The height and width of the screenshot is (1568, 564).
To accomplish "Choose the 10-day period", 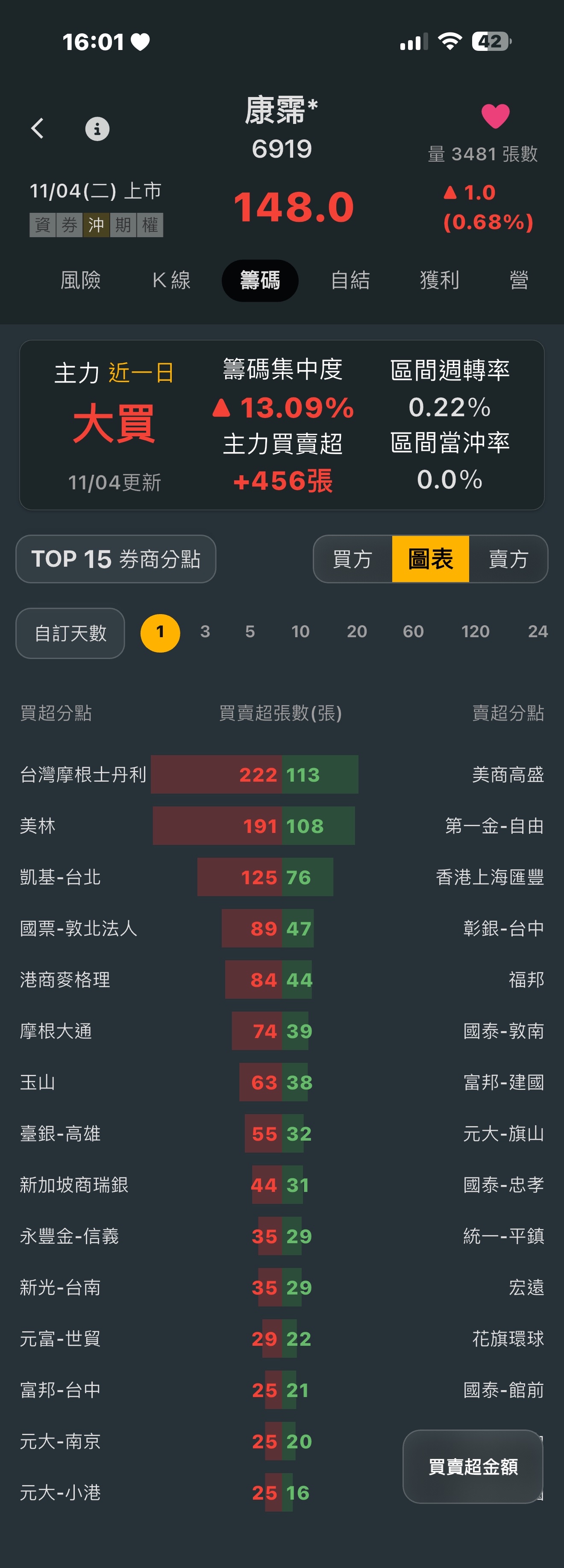I will (300, 632).
